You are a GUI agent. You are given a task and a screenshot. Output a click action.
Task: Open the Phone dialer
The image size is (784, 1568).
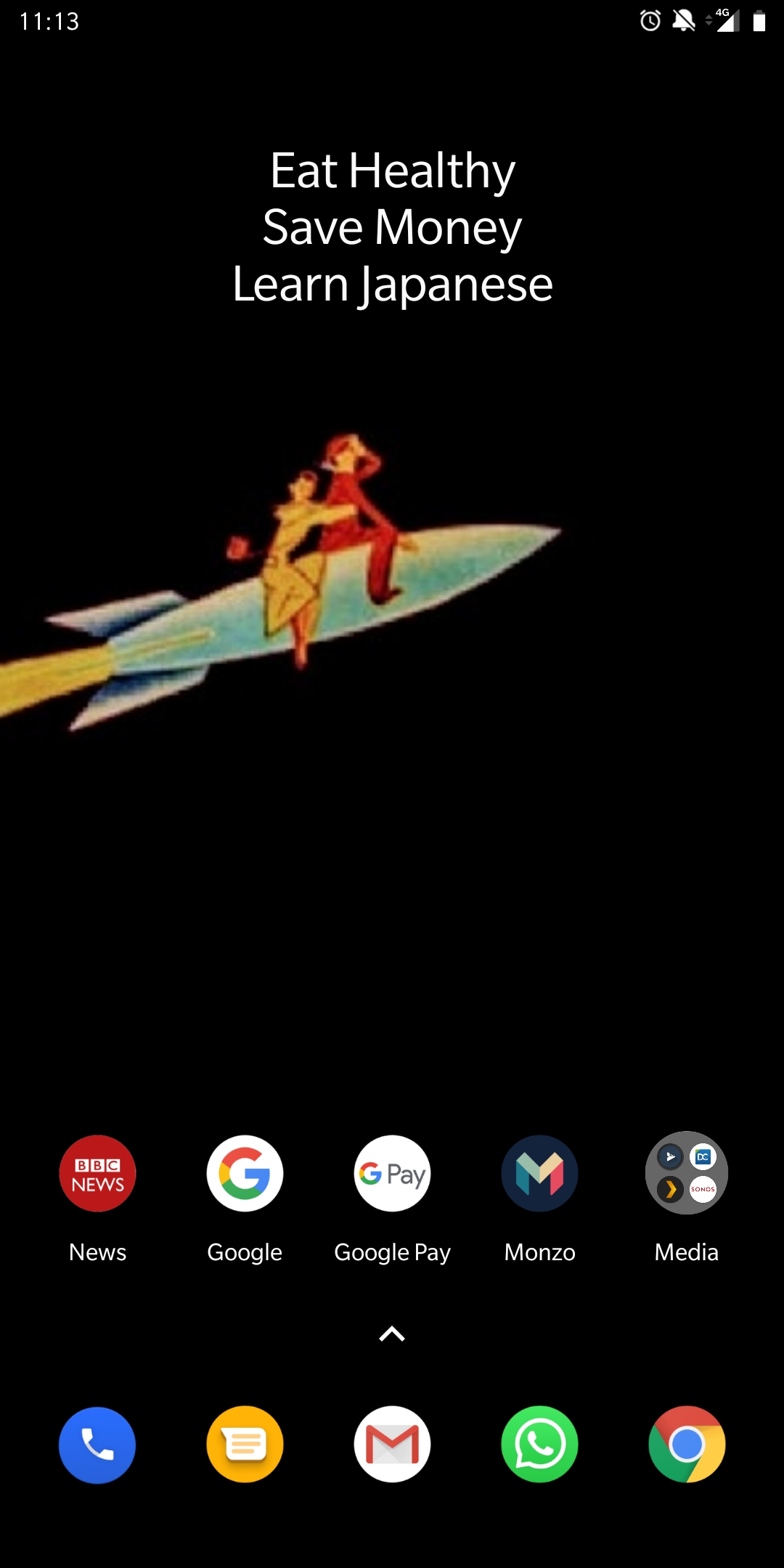[x=97, y=1445]
